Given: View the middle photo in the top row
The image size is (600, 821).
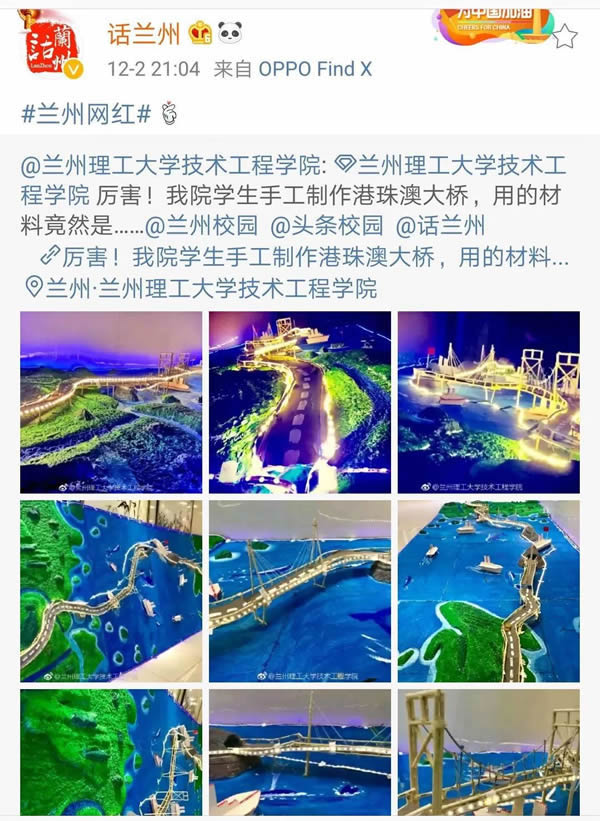Looking at the screenshot, I should 299,402.
